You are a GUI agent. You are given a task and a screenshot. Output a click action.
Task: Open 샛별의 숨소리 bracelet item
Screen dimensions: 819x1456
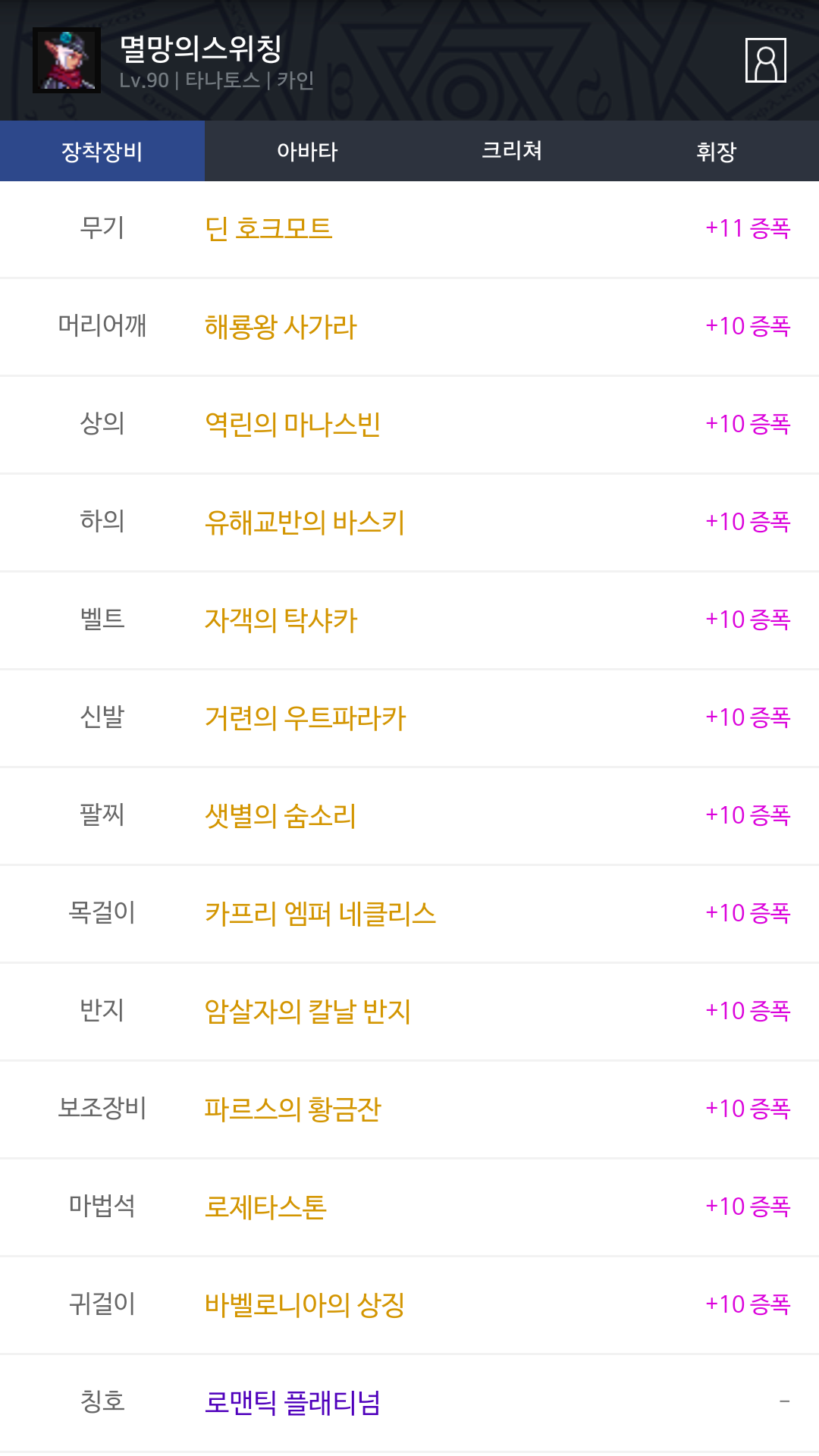281,815
